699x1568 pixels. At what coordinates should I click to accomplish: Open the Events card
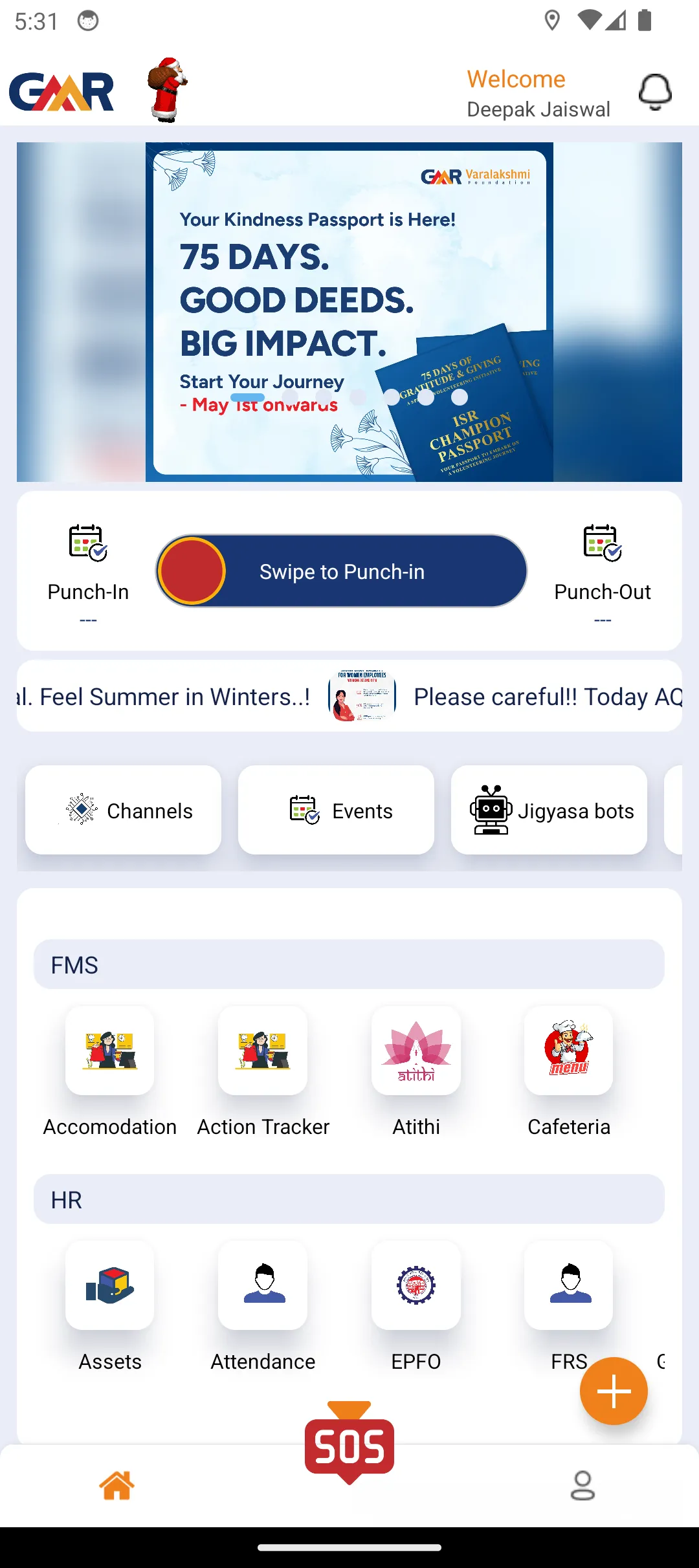pos(336,810)
